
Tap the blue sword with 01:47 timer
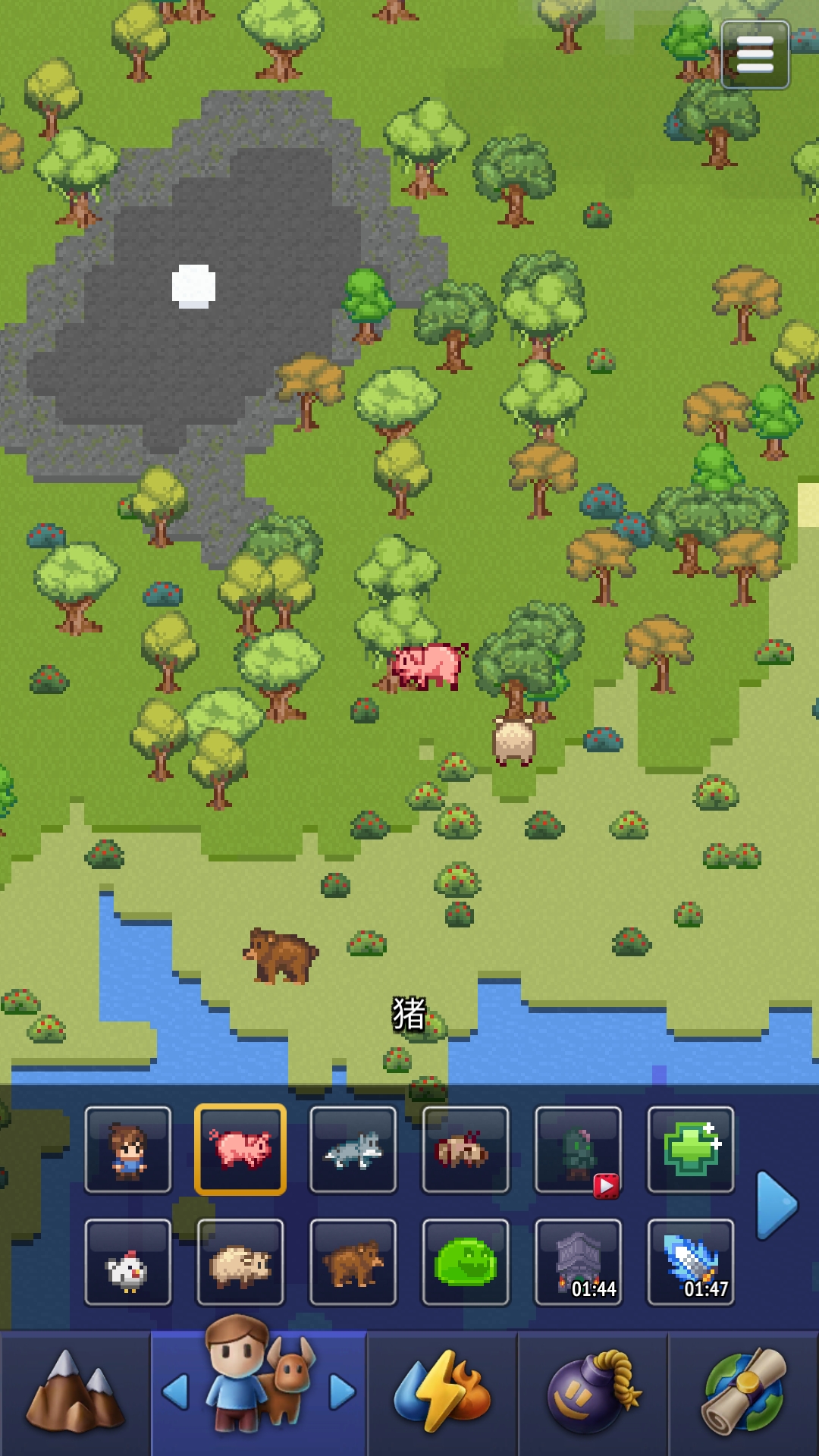pyautogui.click(x=690, y=1263)
